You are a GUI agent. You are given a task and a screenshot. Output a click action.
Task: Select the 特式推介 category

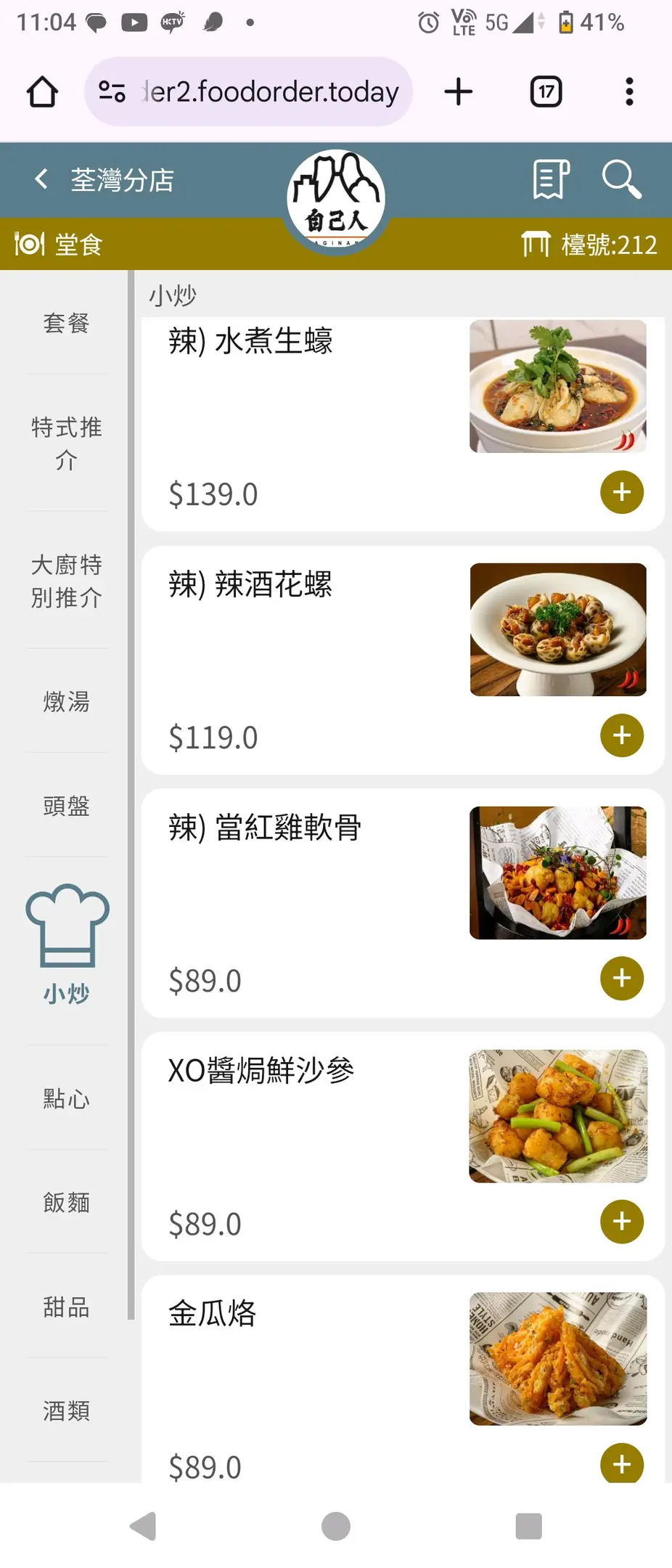pyautogui.click(x=66, y=443)
